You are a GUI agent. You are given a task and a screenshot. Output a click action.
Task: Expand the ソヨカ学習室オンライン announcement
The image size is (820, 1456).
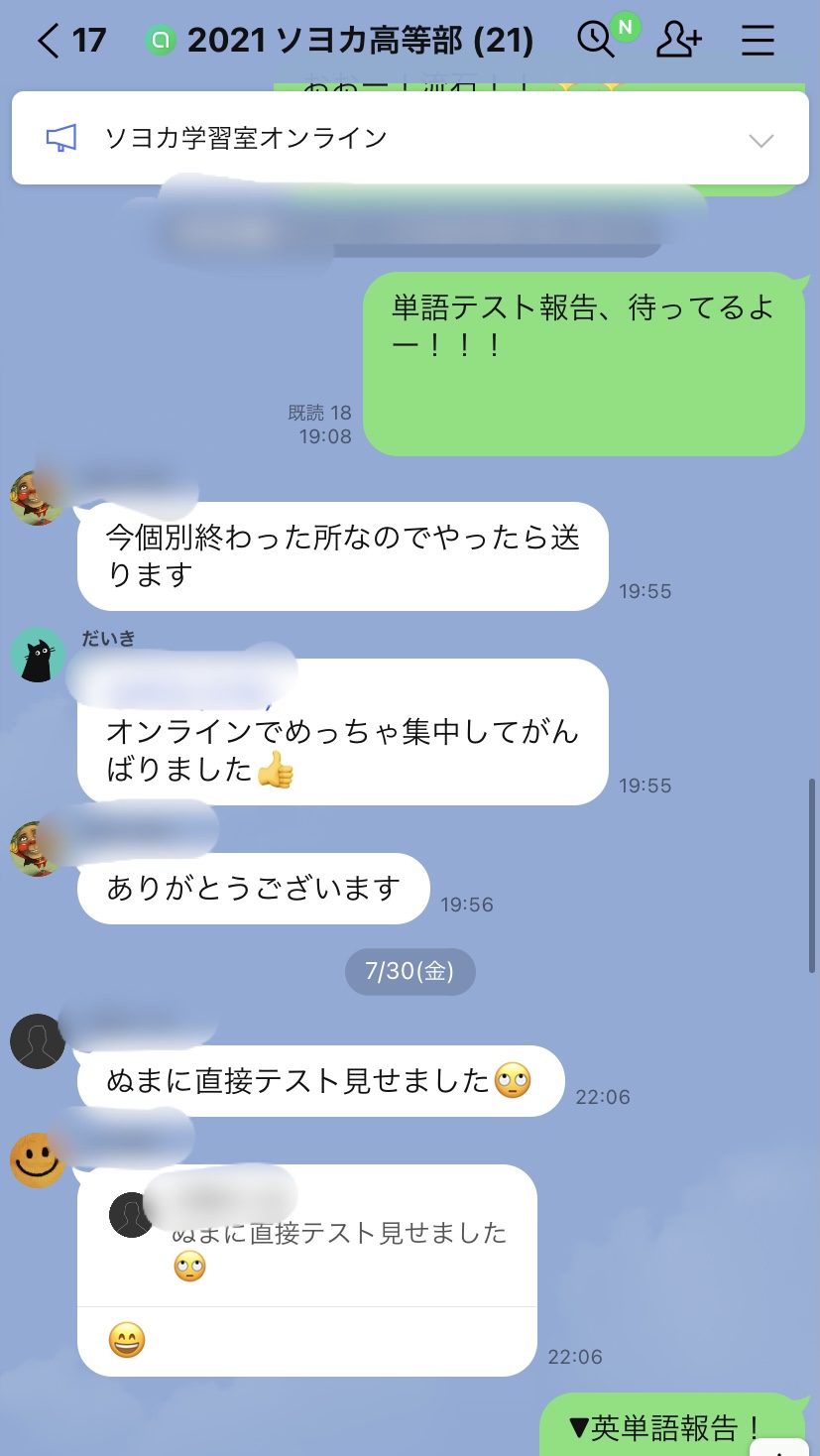(x=761, y=140)
